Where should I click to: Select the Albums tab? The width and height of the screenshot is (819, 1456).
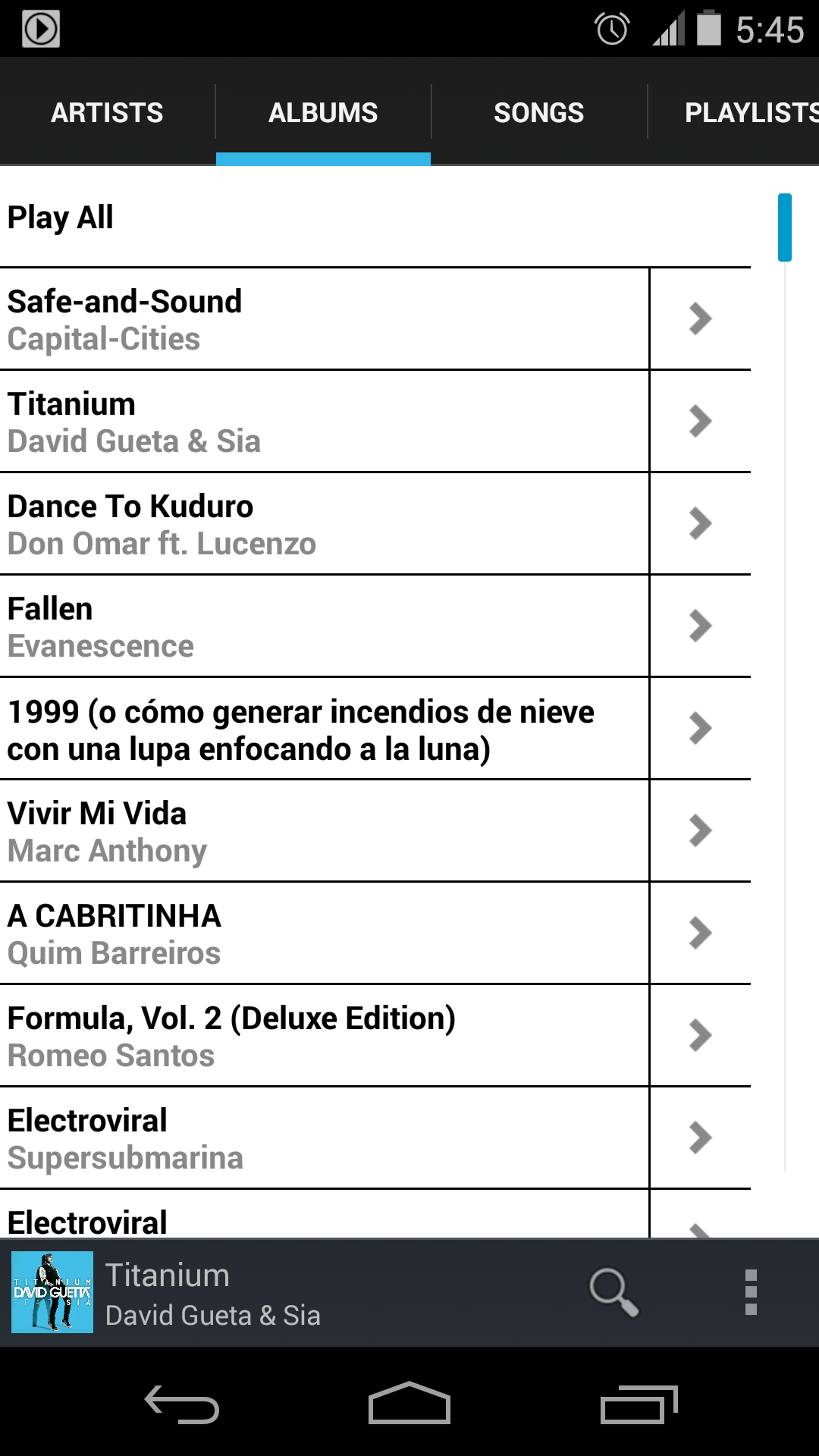pos(323,112)
